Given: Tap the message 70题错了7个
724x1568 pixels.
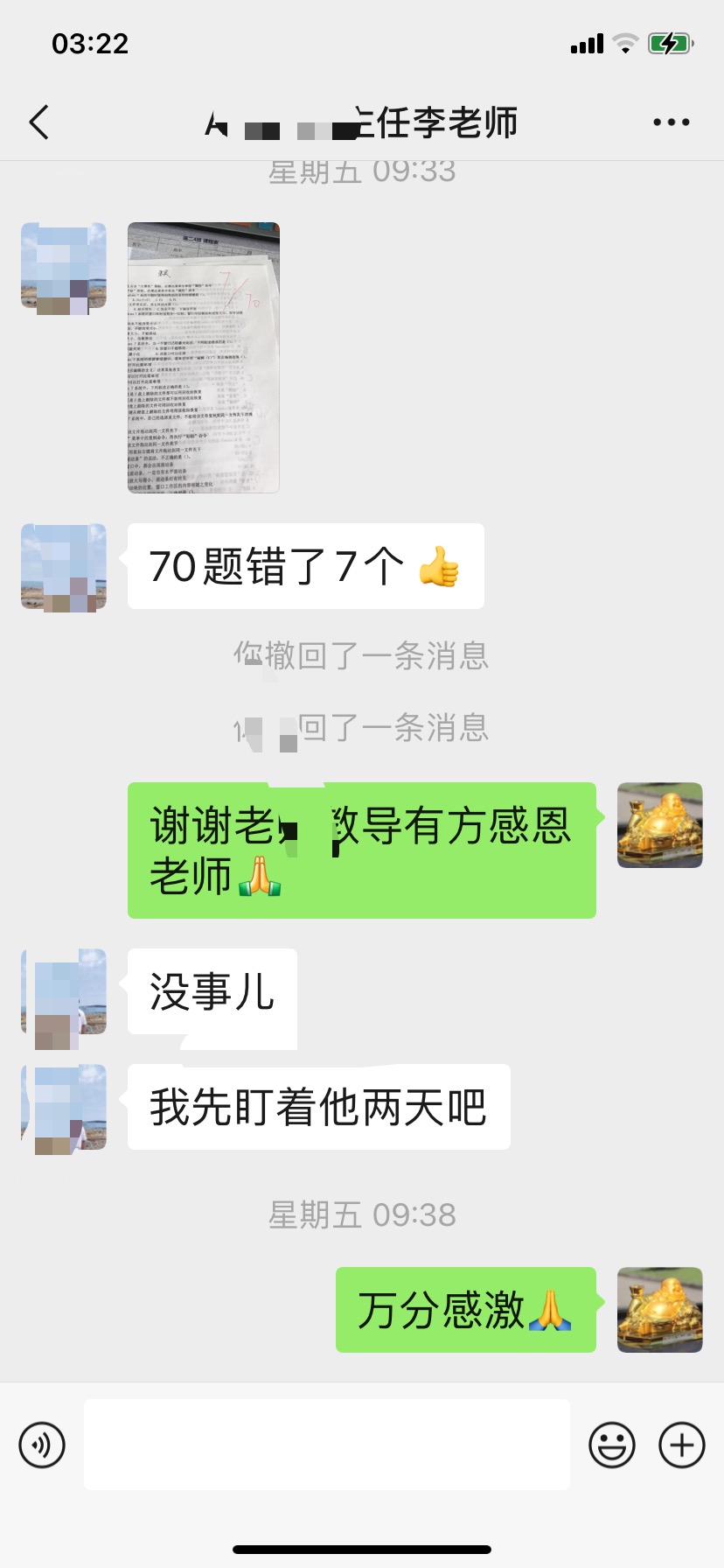Looking at the screenshot, I should pyautogui.click(x=306, y=566).
